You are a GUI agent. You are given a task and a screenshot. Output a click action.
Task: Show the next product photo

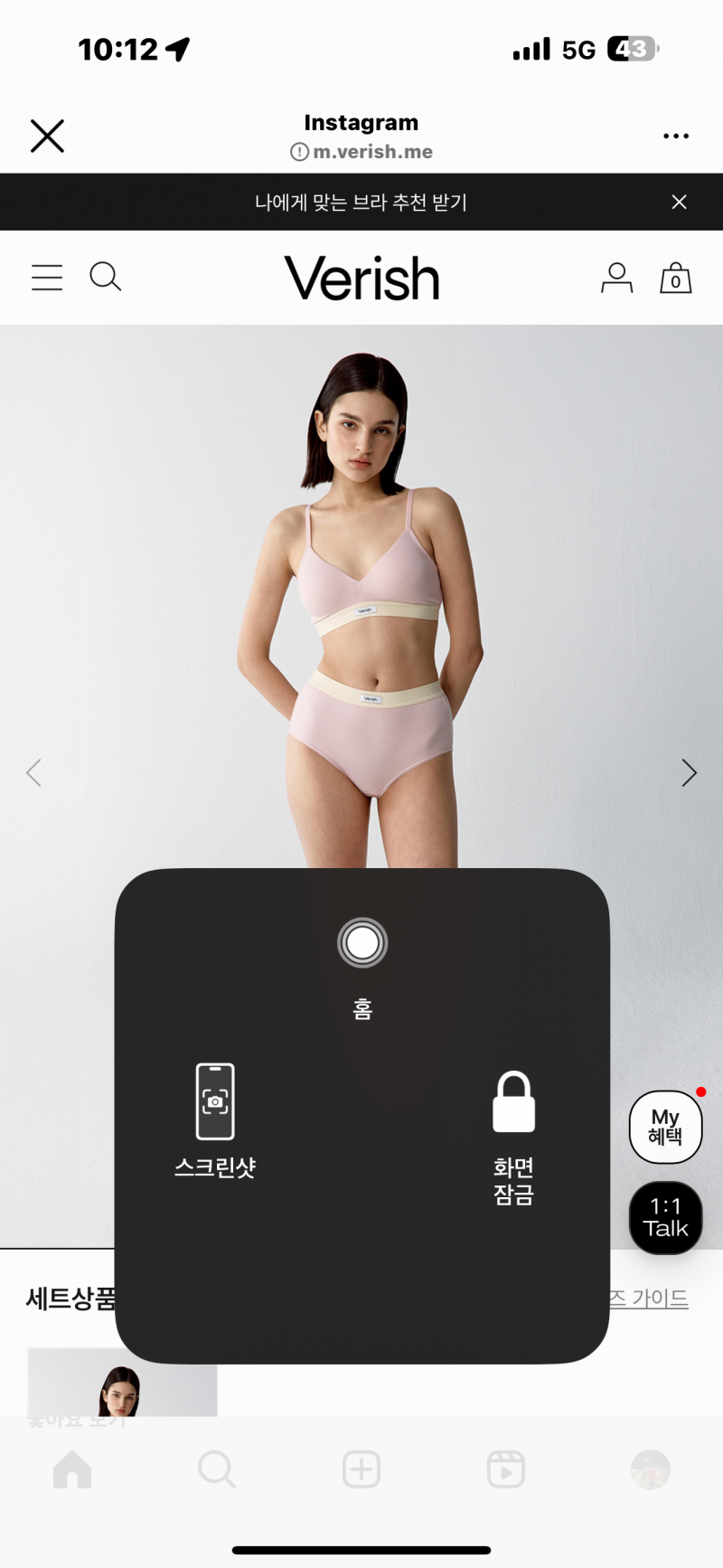point(689,773)
